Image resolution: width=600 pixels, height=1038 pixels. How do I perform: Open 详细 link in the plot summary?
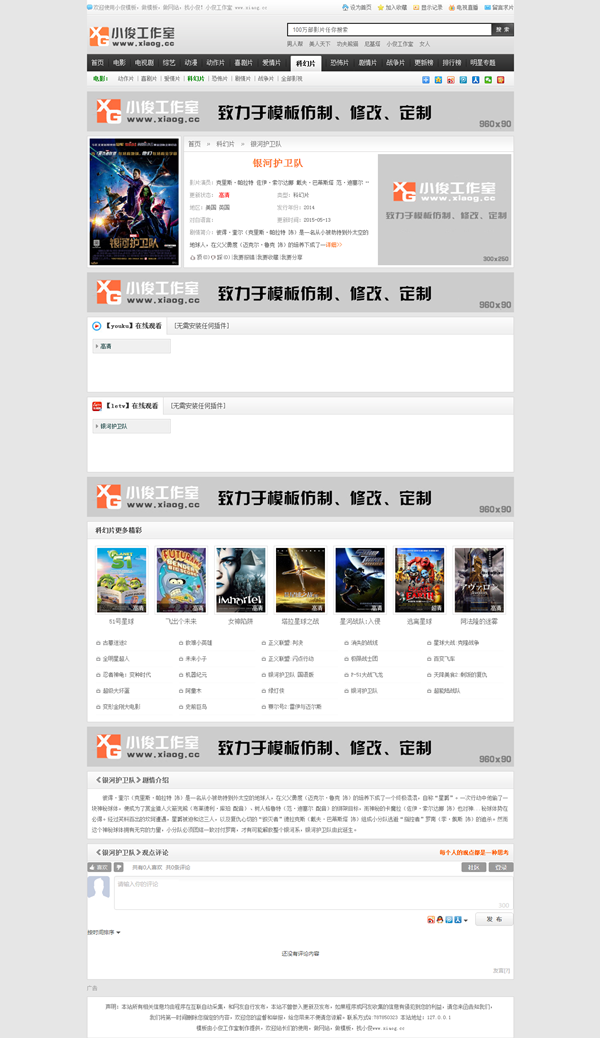331,244
